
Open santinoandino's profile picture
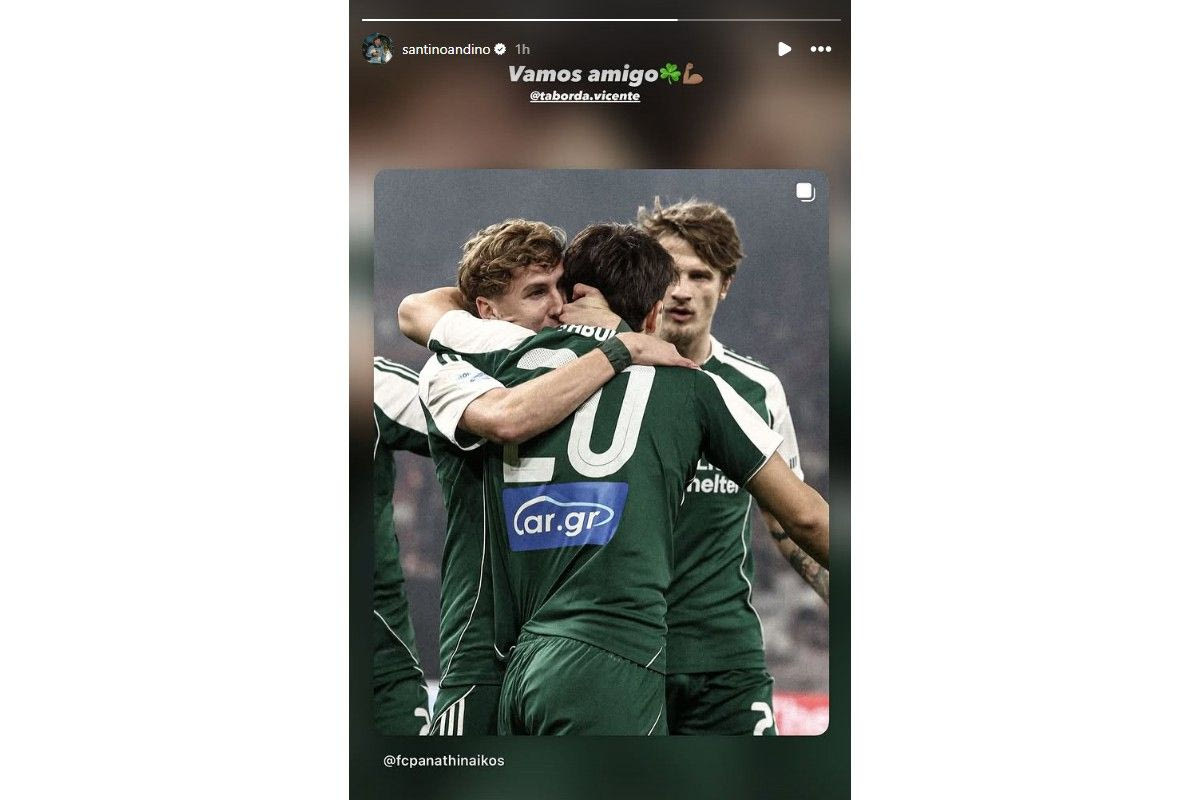377,48
